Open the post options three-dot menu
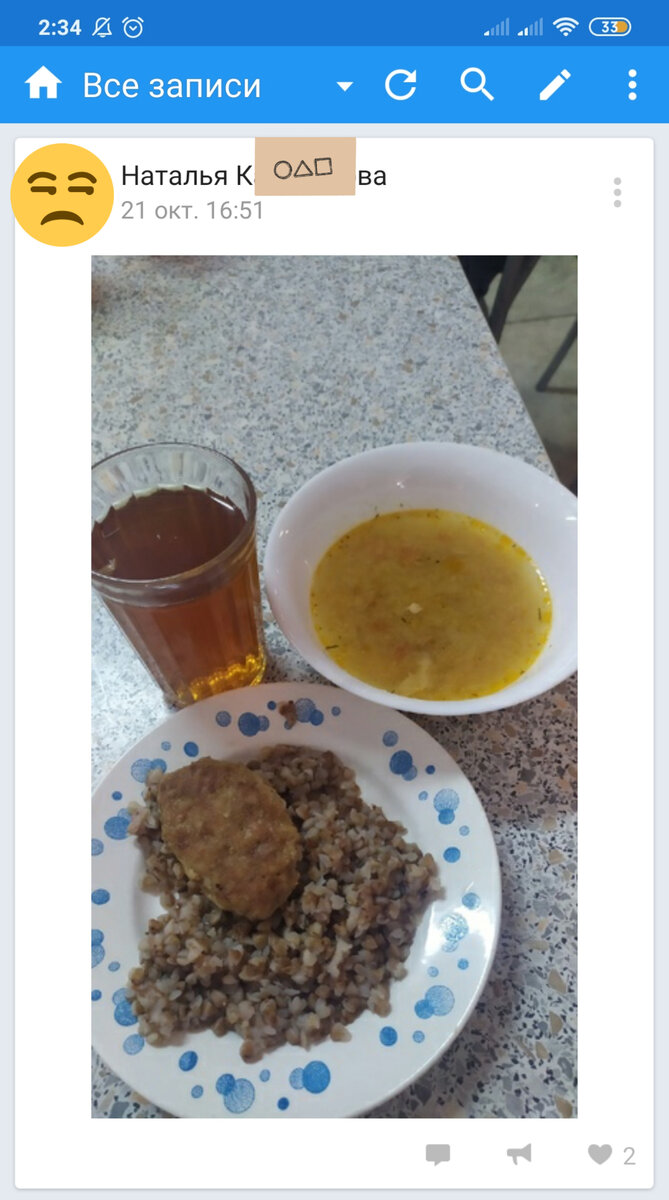Viewport: 669px width, 1200px height. pyautogui.click(x=617, y=192)
